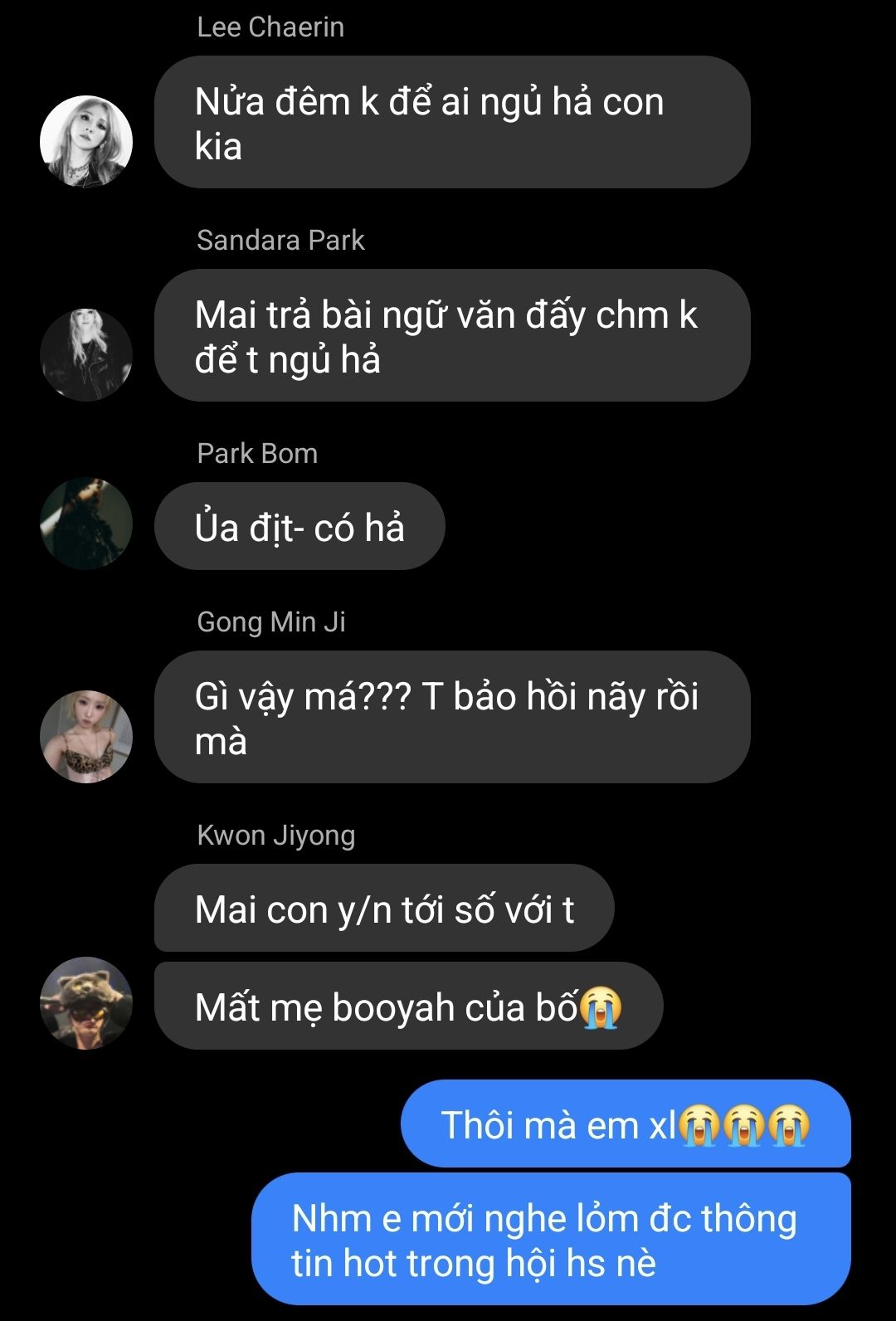Tap Sandara Park's avatar

coord(86,355)
